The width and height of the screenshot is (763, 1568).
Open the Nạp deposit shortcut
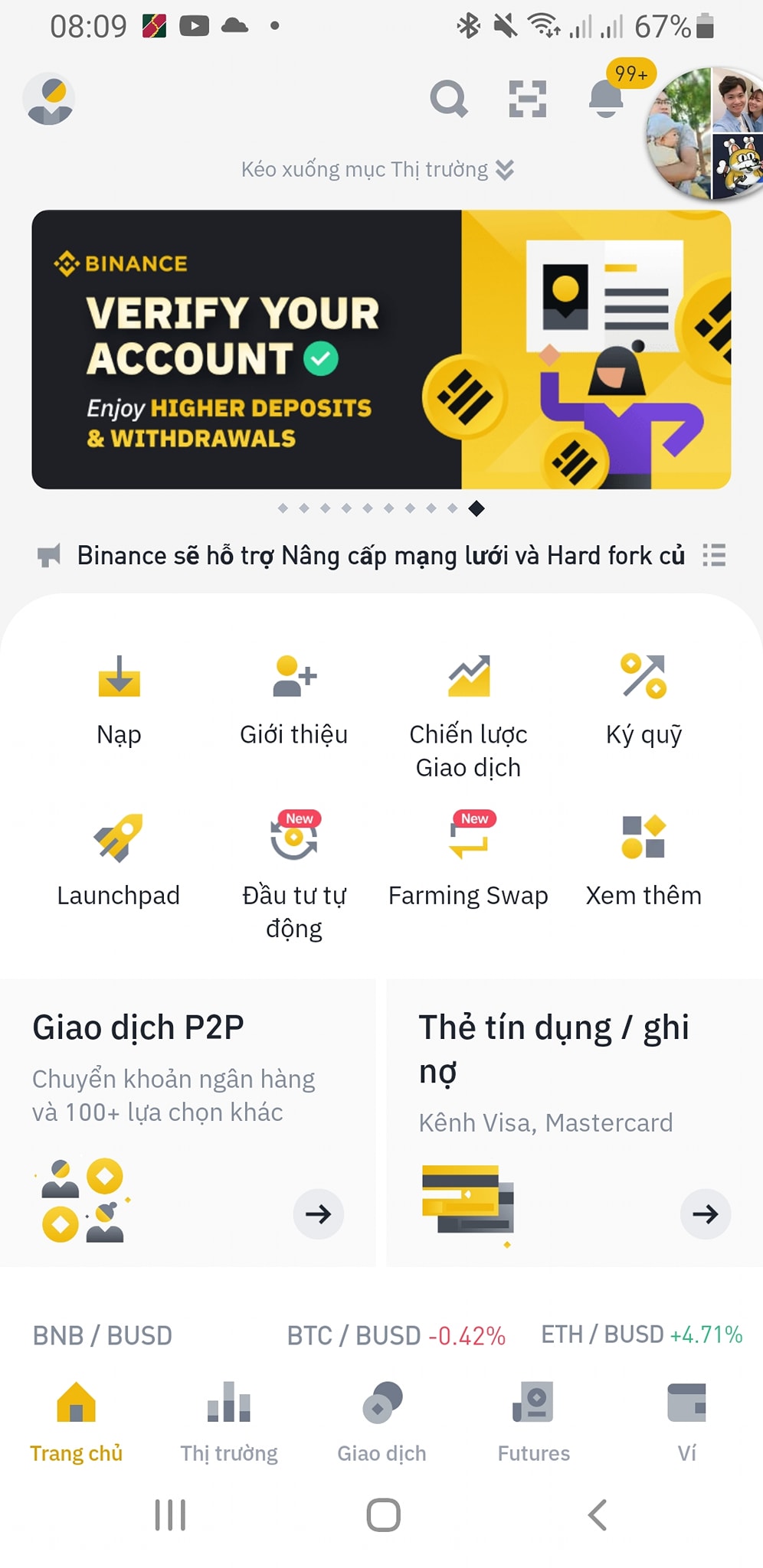click(119, 697)
